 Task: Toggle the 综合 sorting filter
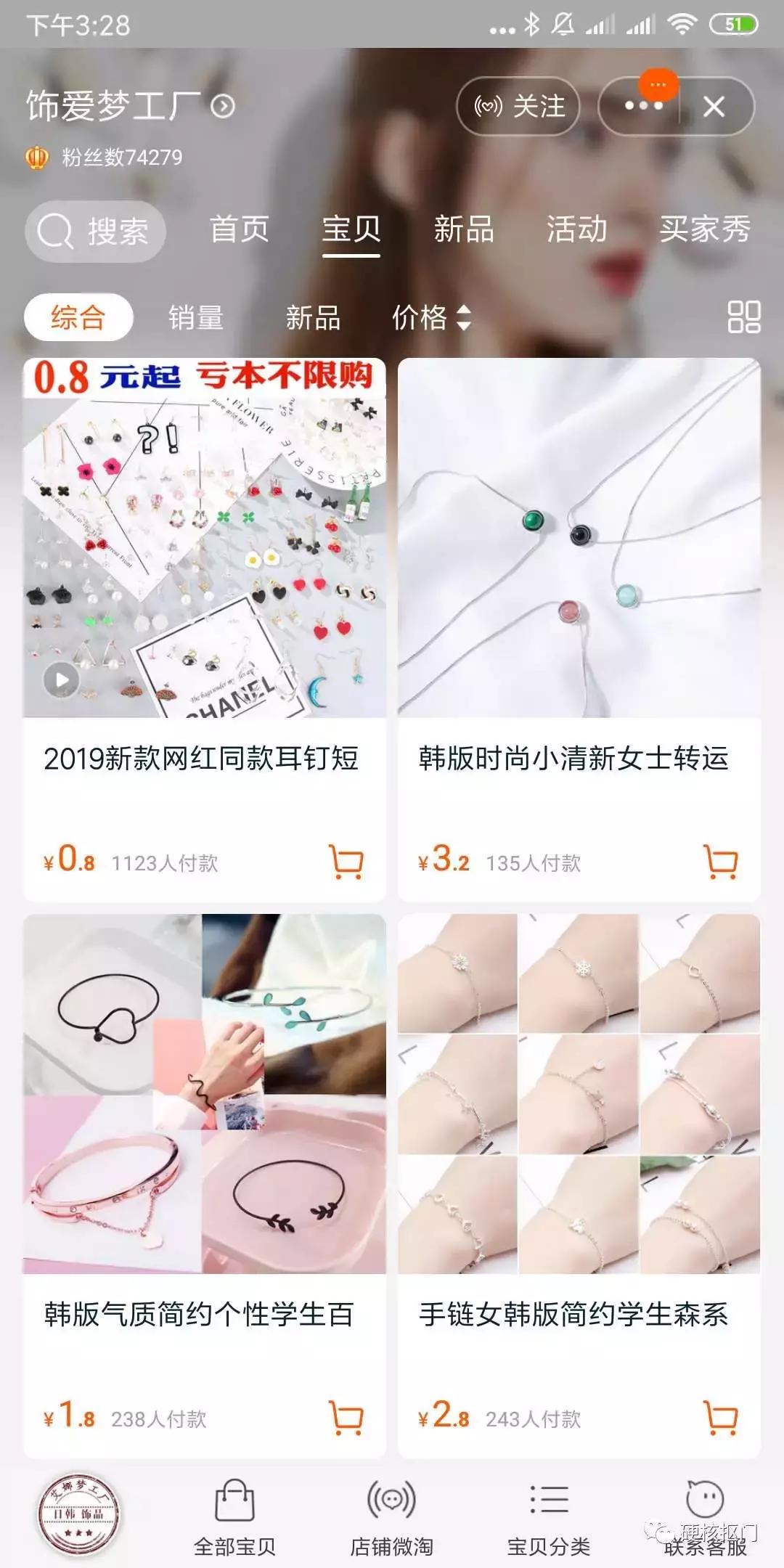[77, 317]
